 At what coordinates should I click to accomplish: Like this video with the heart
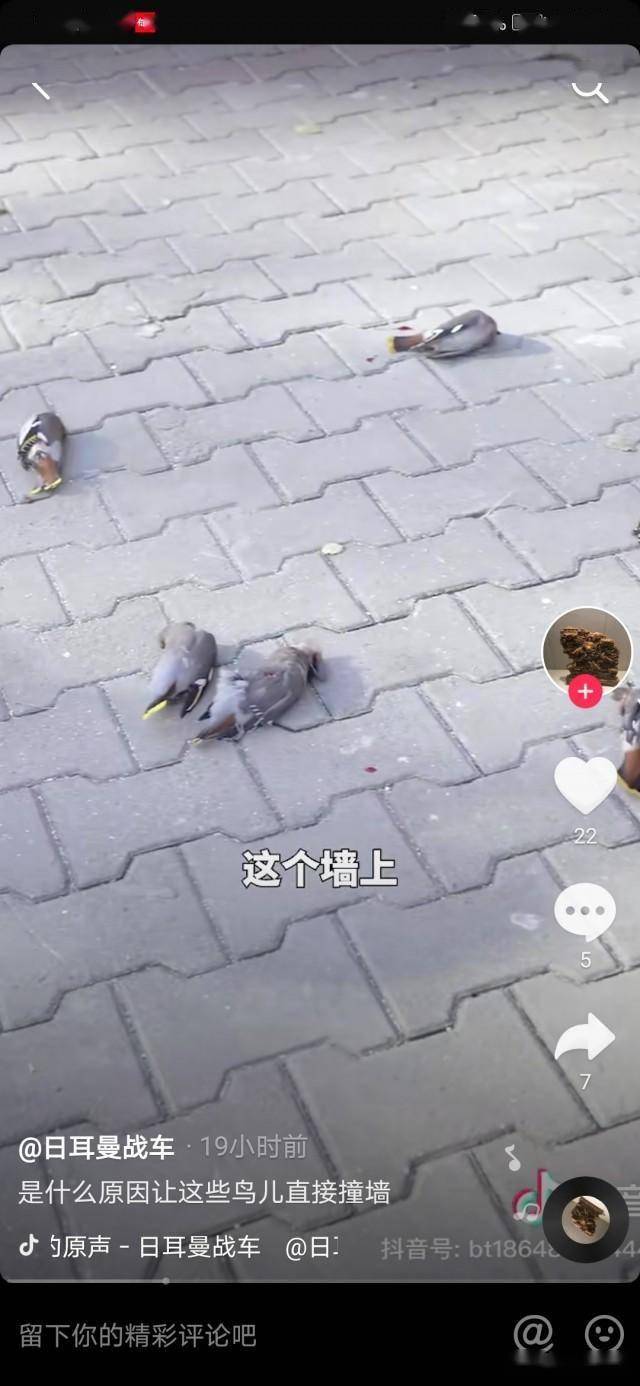585,785
